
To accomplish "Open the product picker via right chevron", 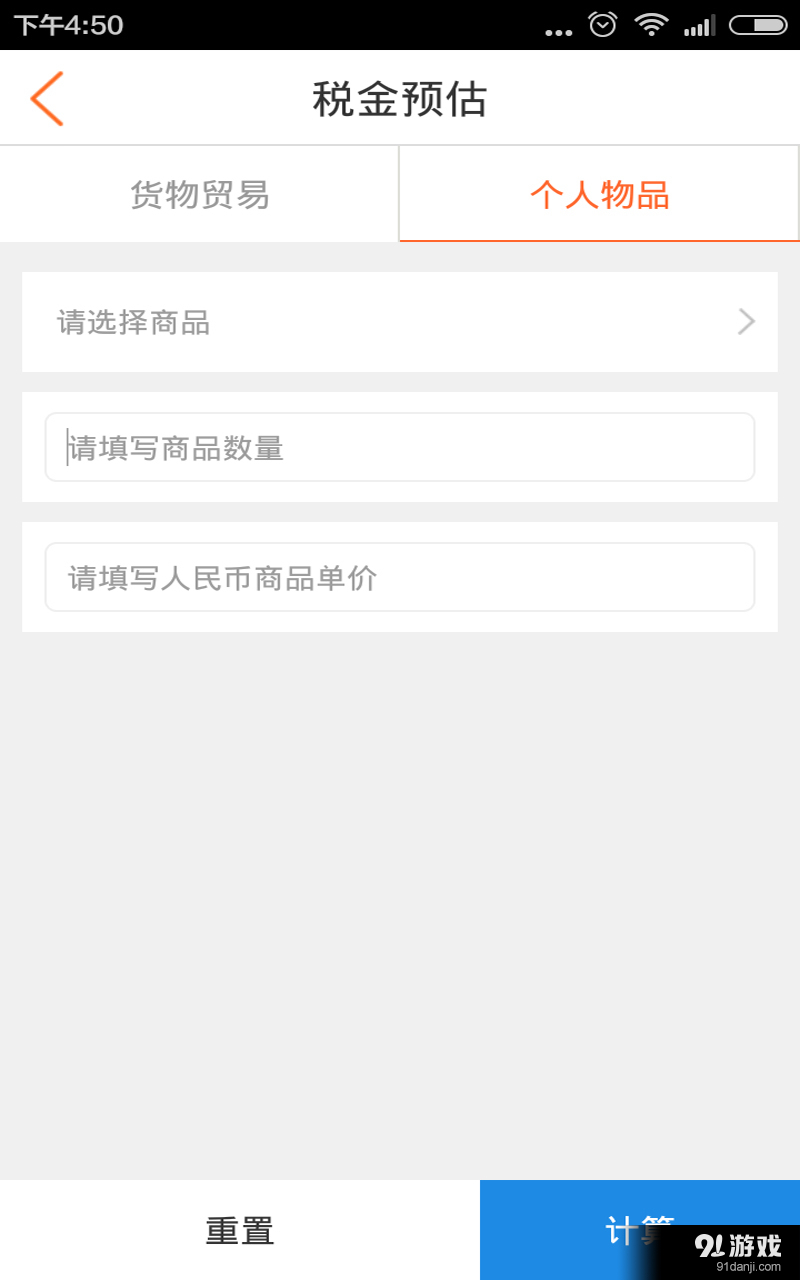I will tap(745, 322).
